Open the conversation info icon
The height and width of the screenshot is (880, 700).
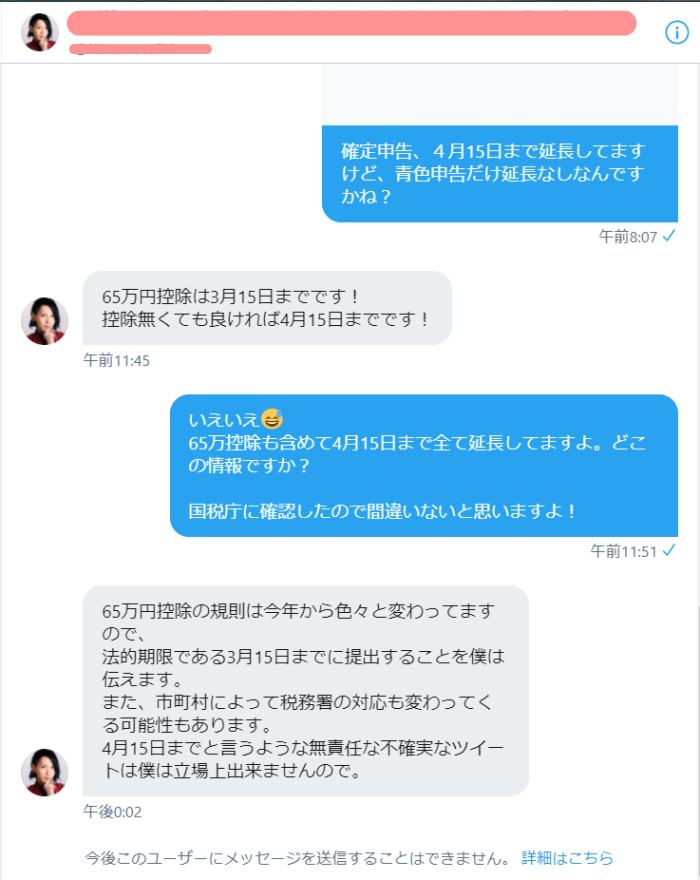(677, 33)
